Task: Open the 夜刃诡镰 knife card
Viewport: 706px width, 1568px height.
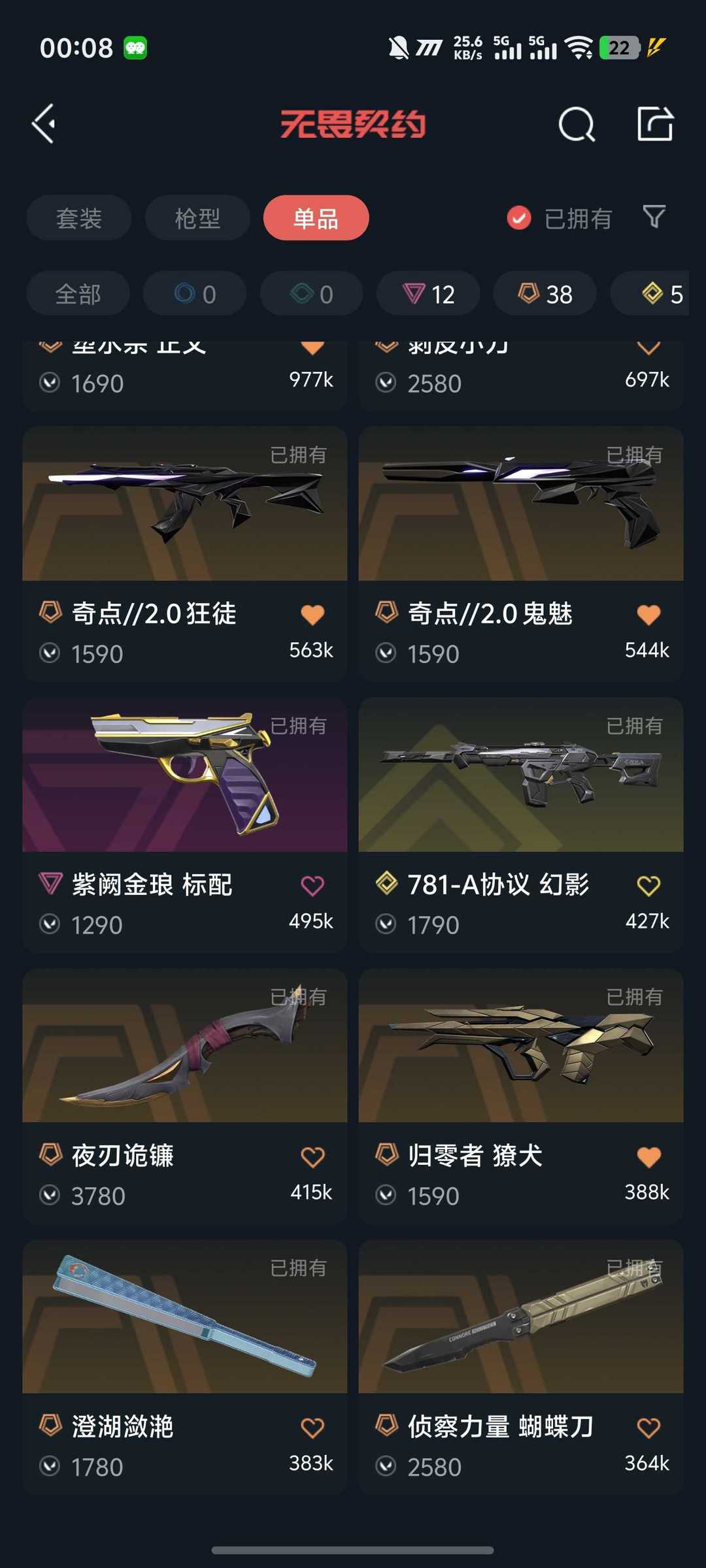Action: 184,1096
